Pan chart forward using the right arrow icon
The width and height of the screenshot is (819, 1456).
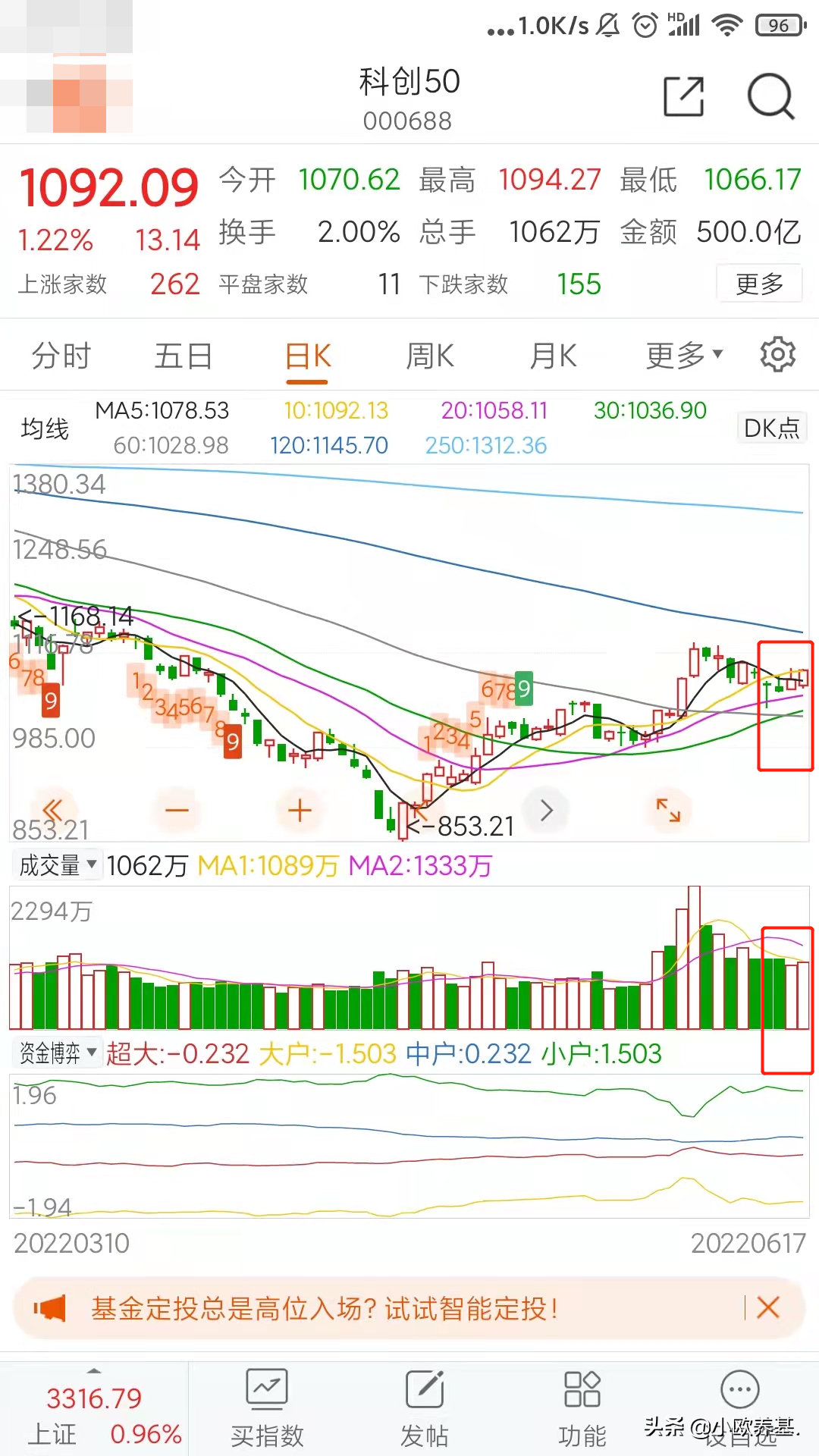546,810
